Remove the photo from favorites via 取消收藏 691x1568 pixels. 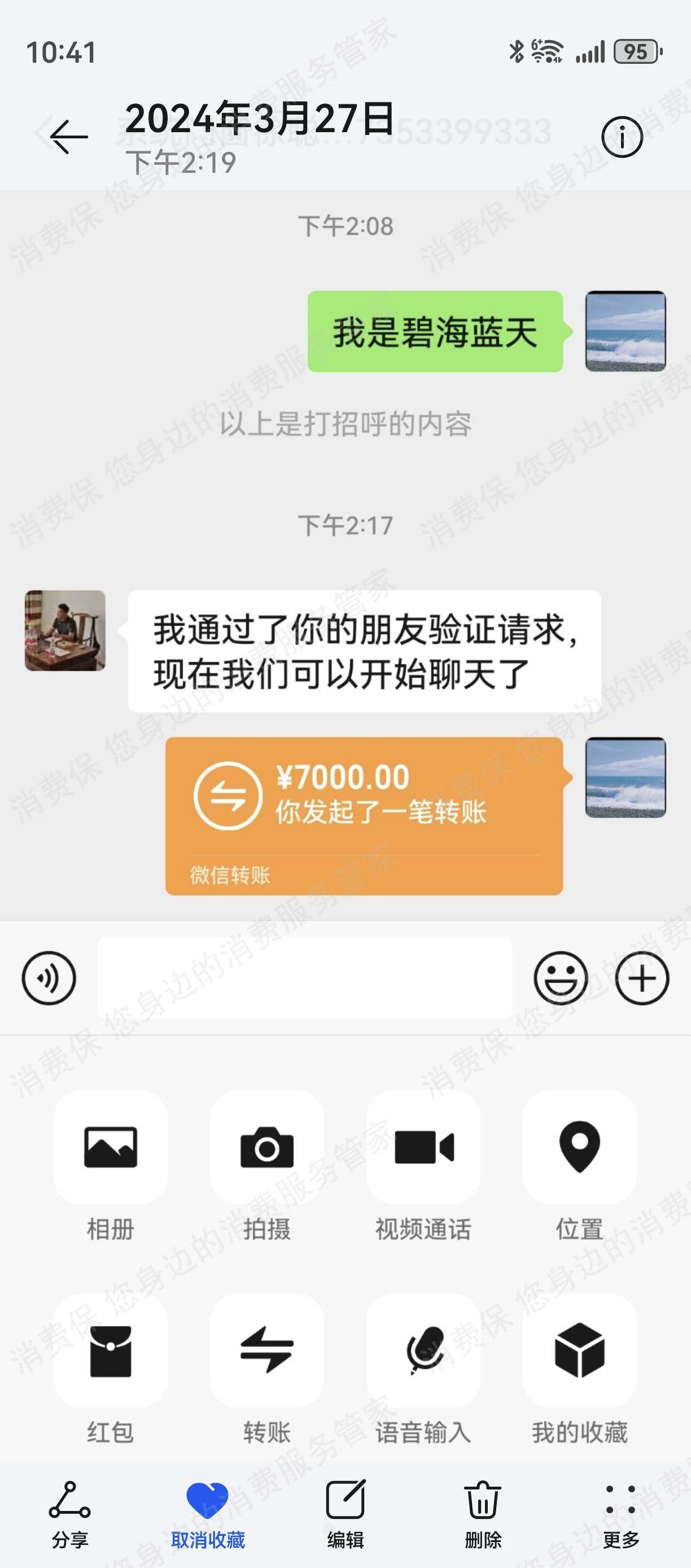point(207,1513)
